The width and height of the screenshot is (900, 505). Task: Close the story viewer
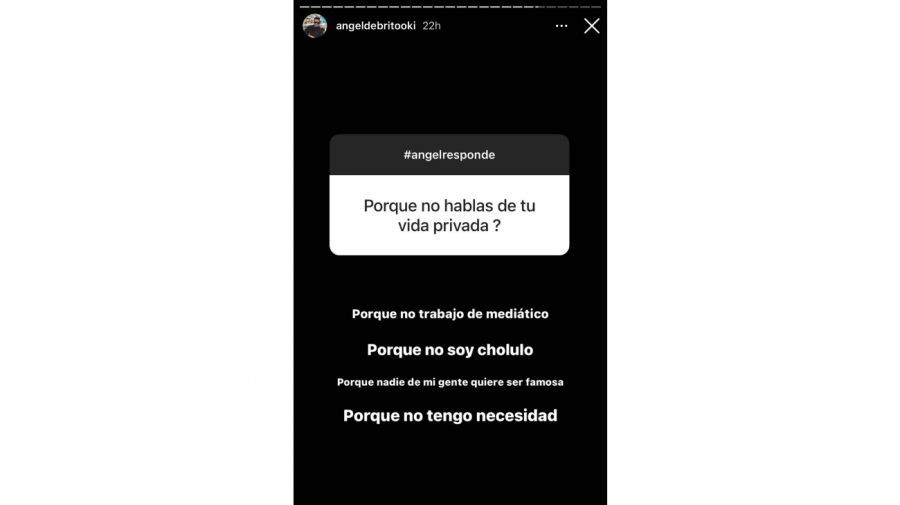(x=591, y=26)
